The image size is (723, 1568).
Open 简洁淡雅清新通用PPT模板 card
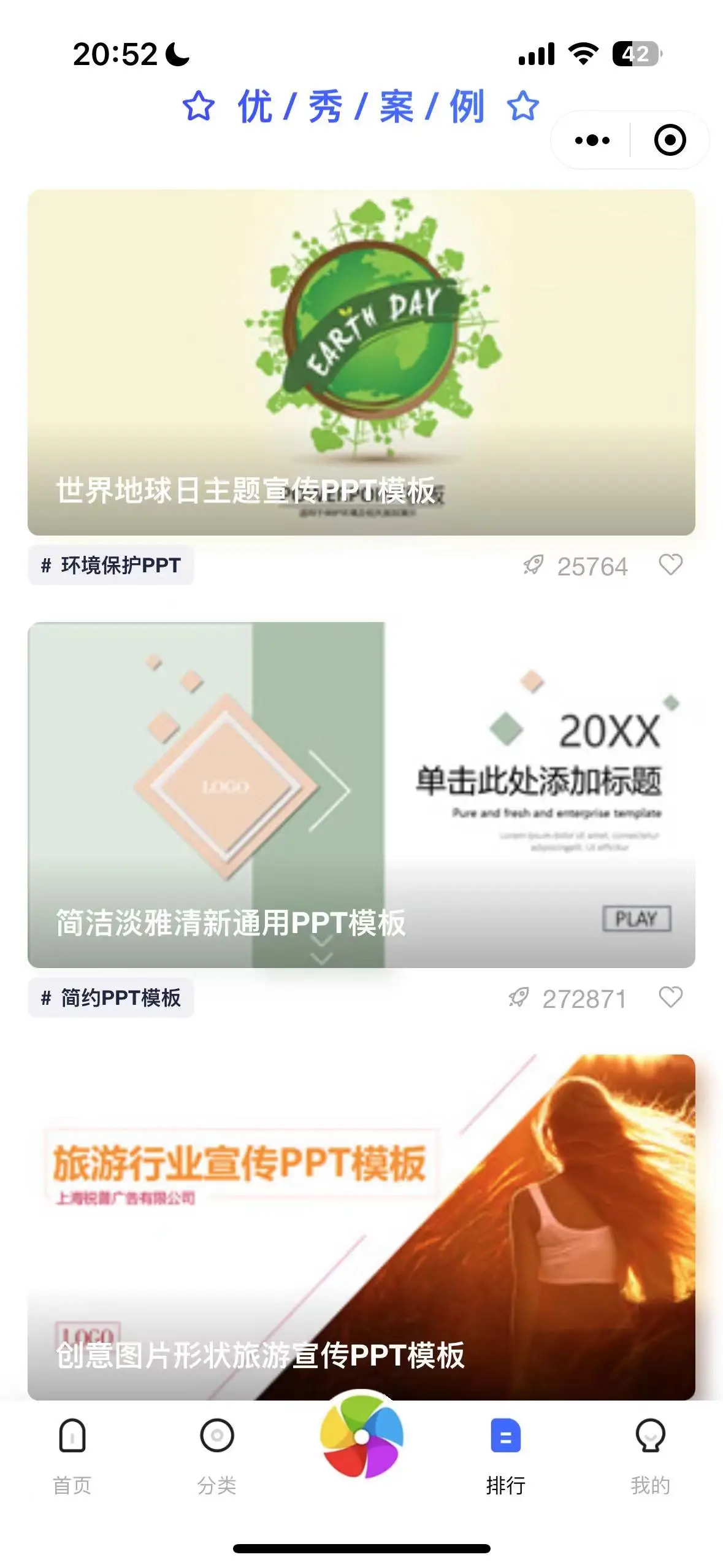(x=361, y=794)
